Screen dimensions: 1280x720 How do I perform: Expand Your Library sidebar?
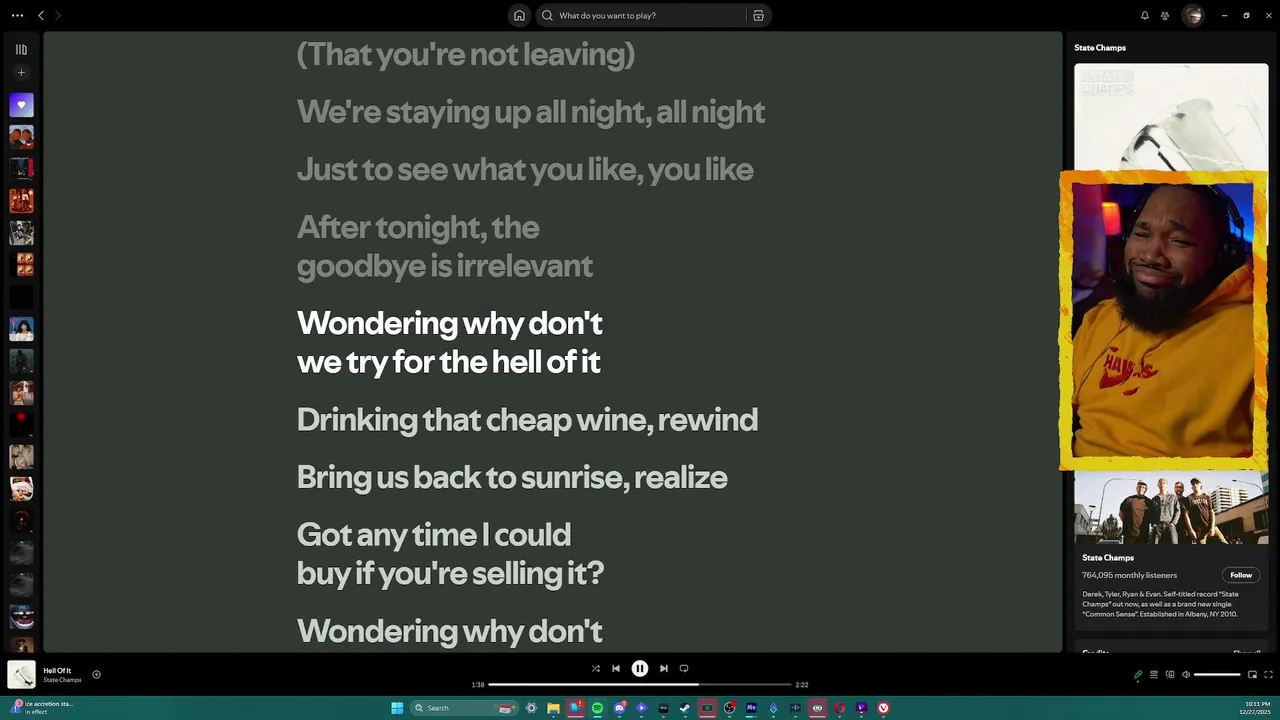click(x=21, y=49)
